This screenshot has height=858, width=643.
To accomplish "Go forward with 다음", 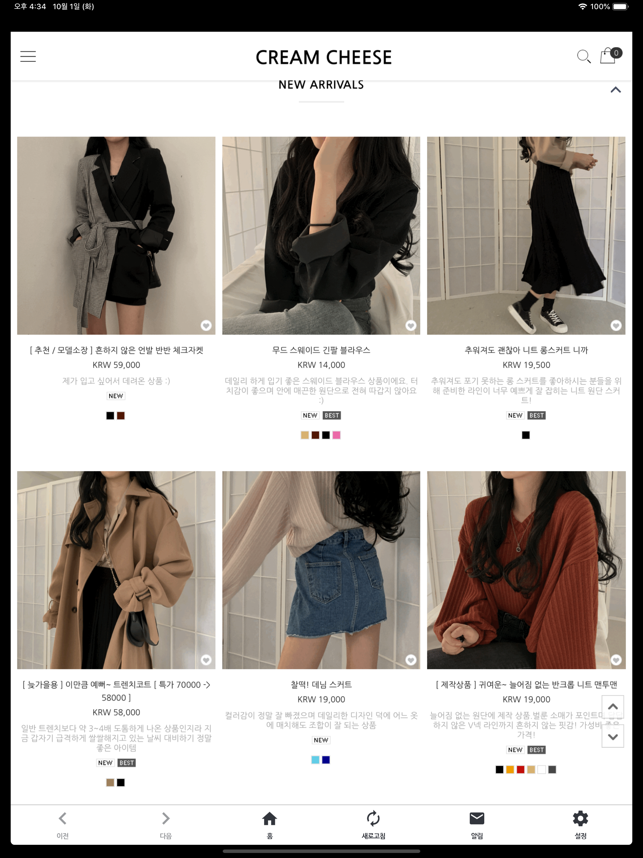I will point(166,824).
